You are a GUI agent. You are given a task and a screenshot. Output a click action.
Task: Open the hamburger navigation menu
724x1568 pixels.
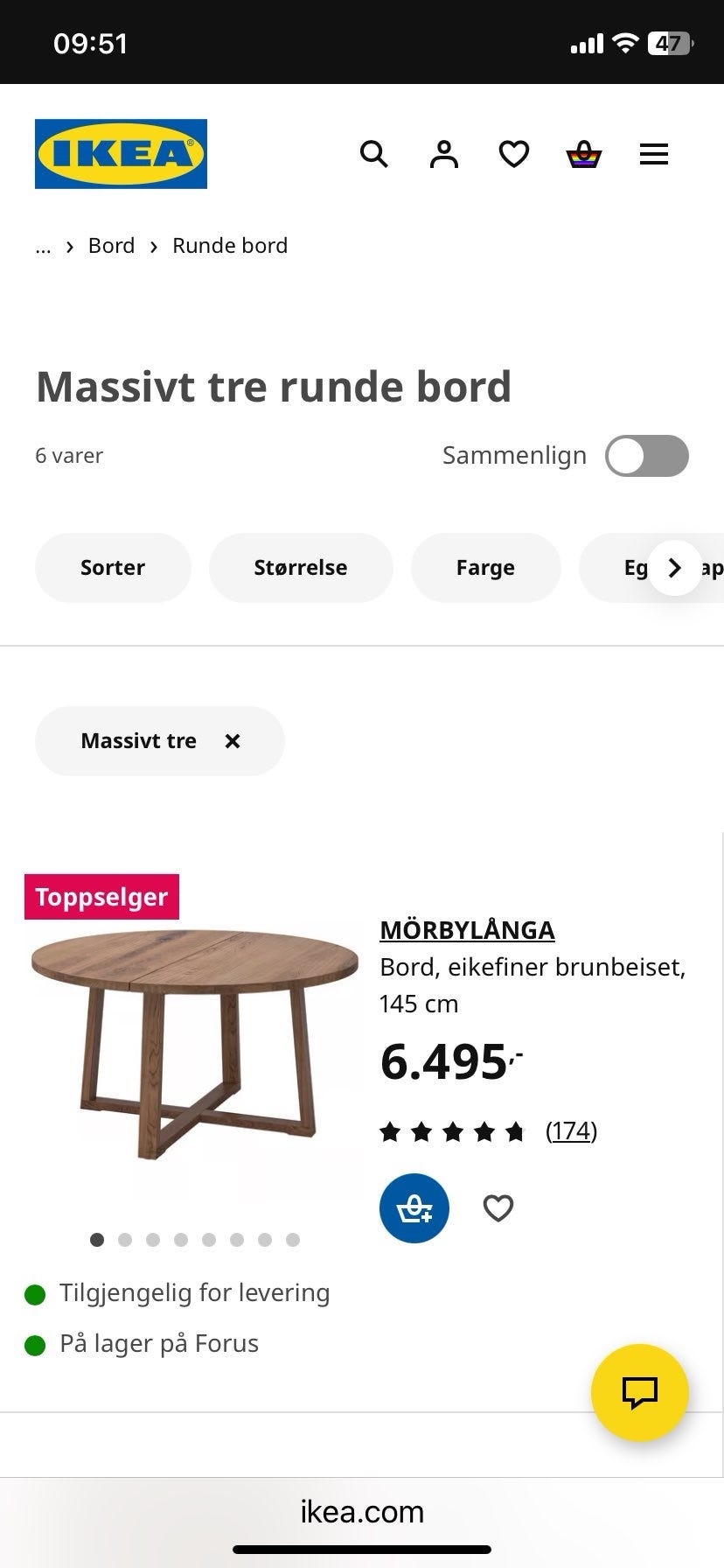(x=654, y=154)
